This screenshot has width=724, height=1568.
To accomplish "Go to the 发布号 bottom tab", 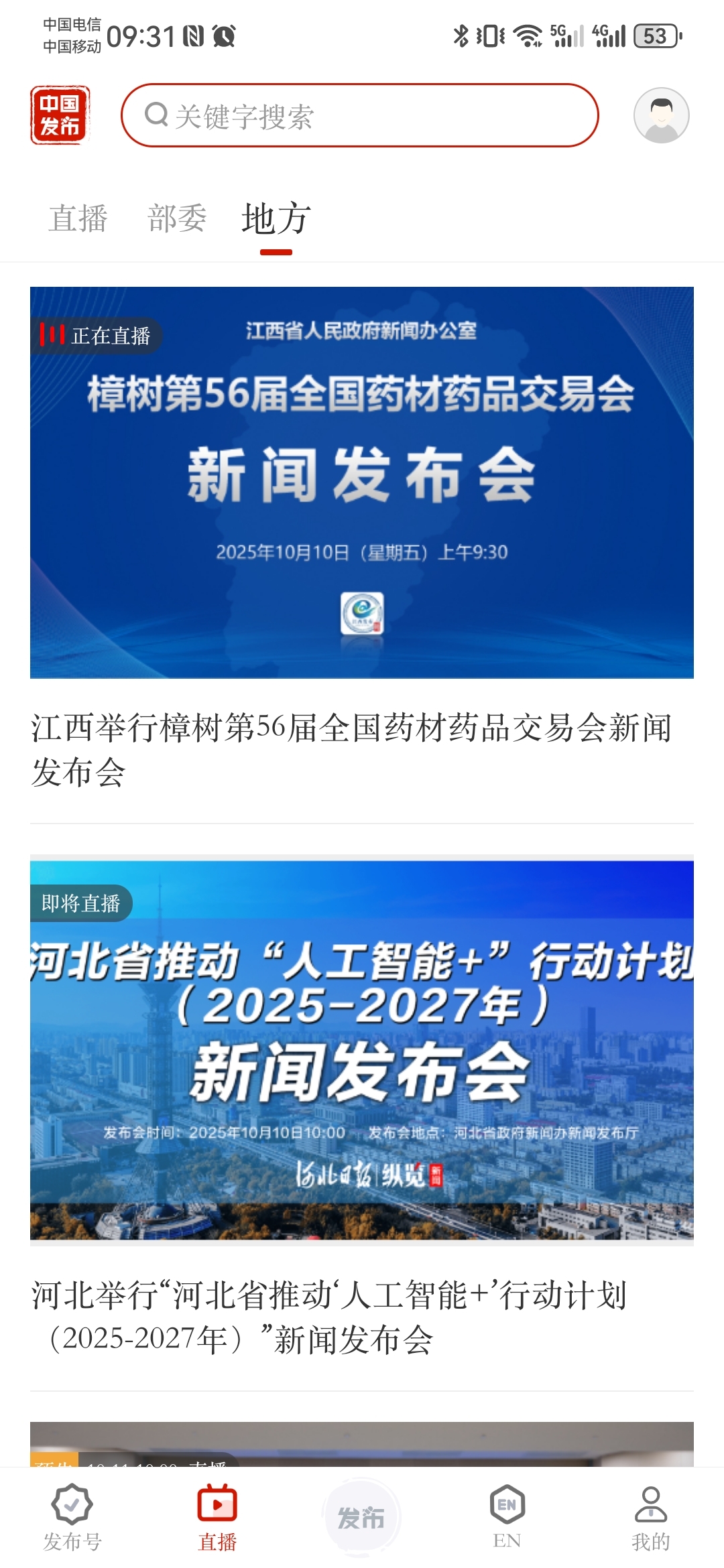I will point(72,1518).
